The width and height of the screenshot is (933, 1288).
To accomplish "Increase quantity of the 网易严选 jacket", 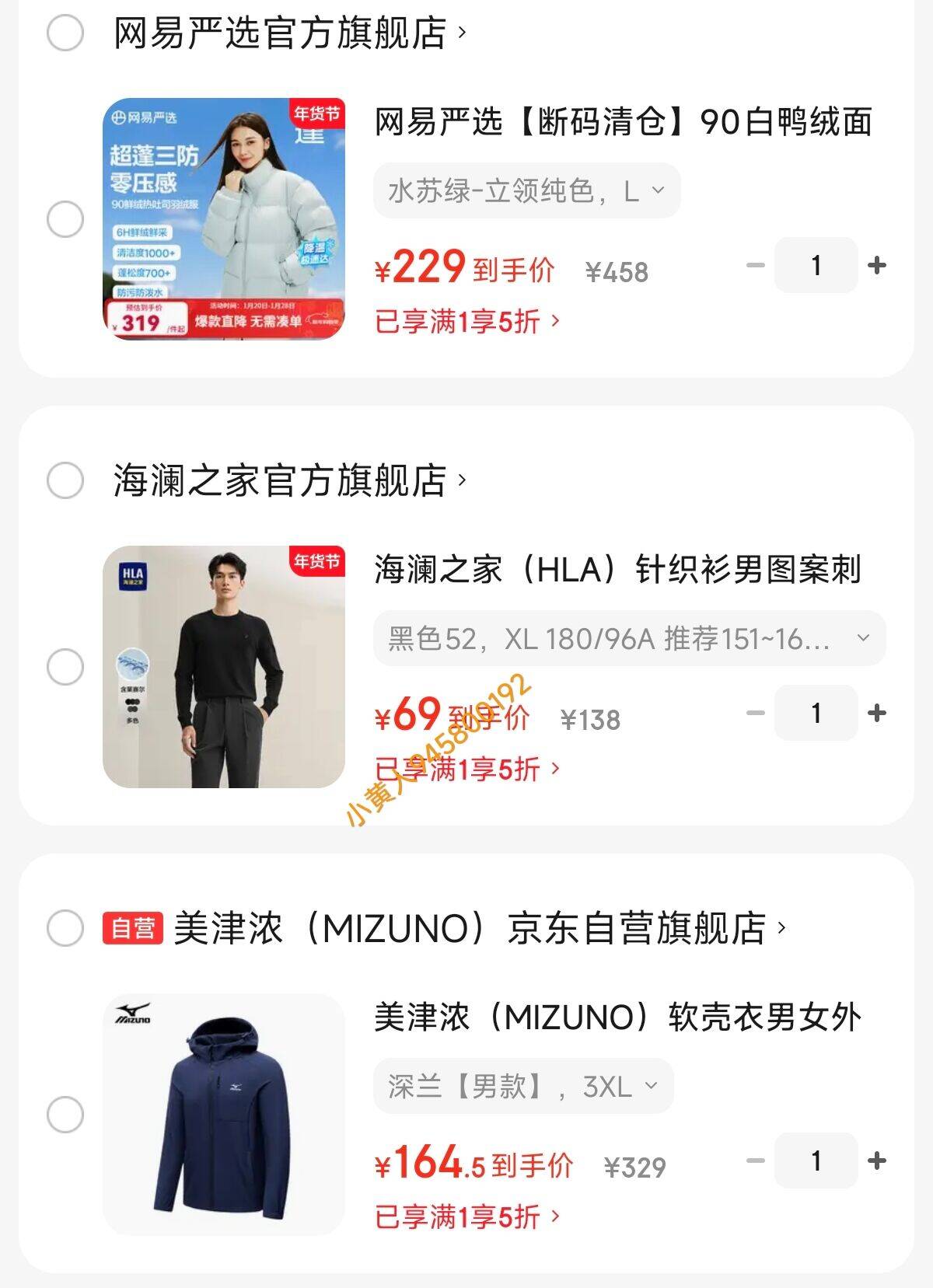I will (877, 266).
